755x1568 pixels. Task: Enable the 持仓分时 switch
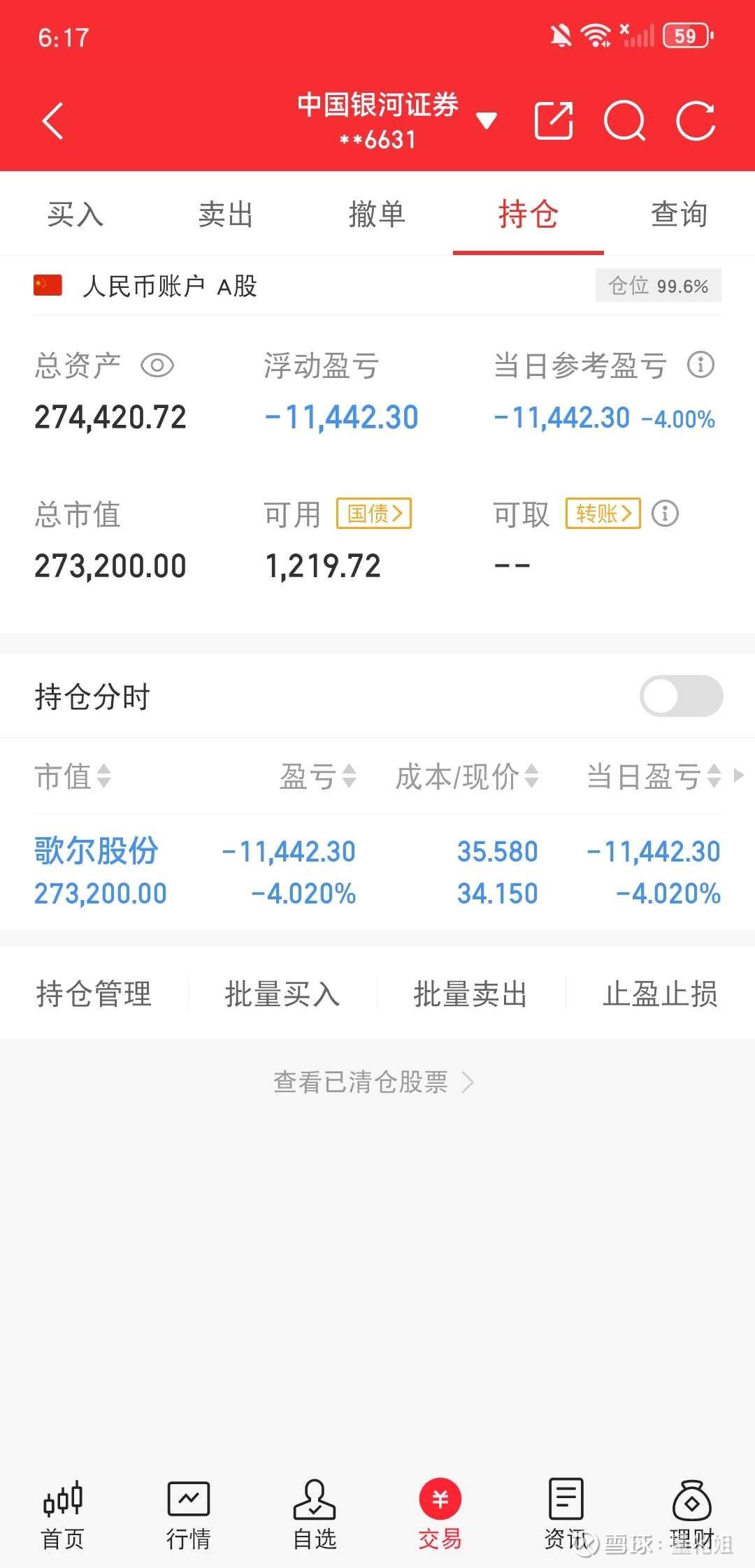click(x=682, y=696)
